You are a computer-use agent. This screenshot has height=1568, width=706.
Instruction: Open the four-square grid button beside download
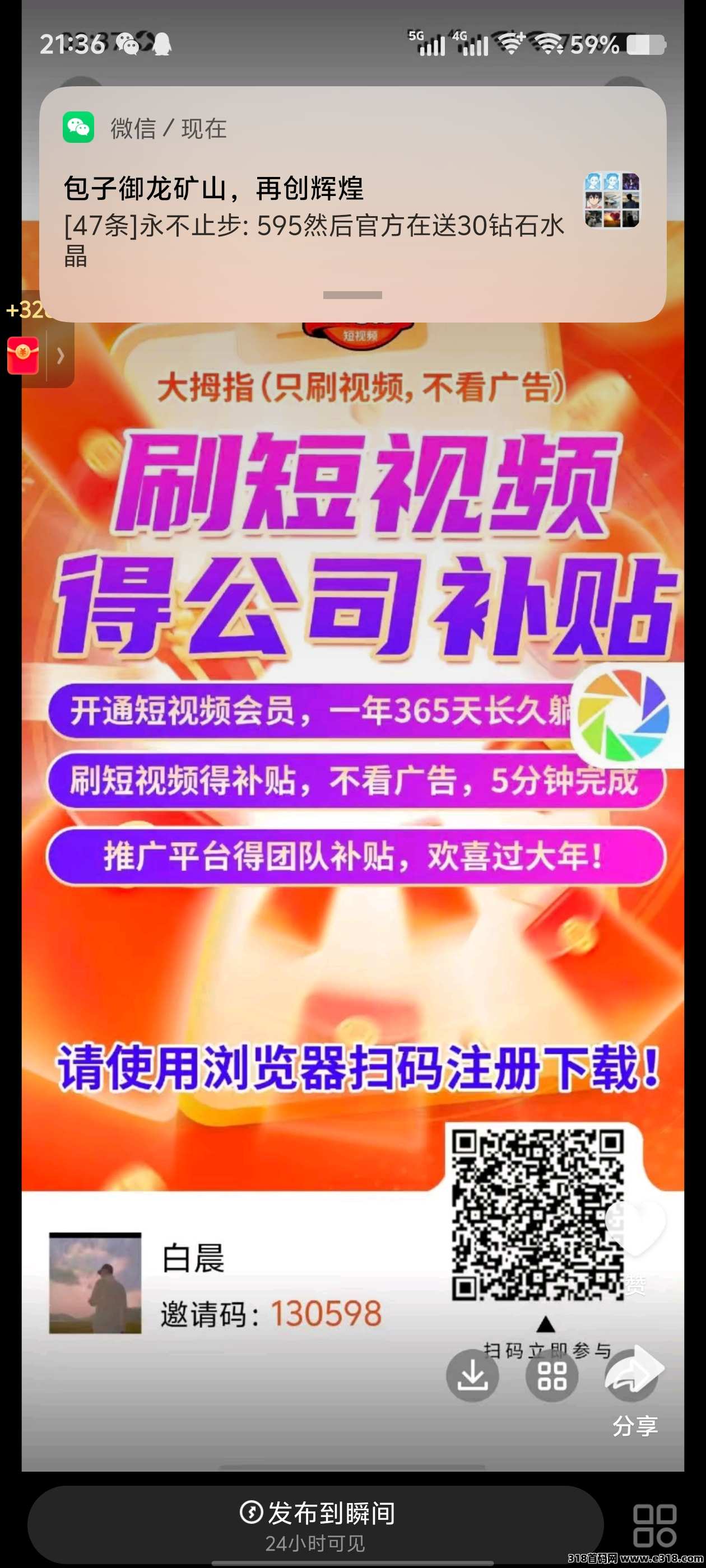[x=552, y=1375]
